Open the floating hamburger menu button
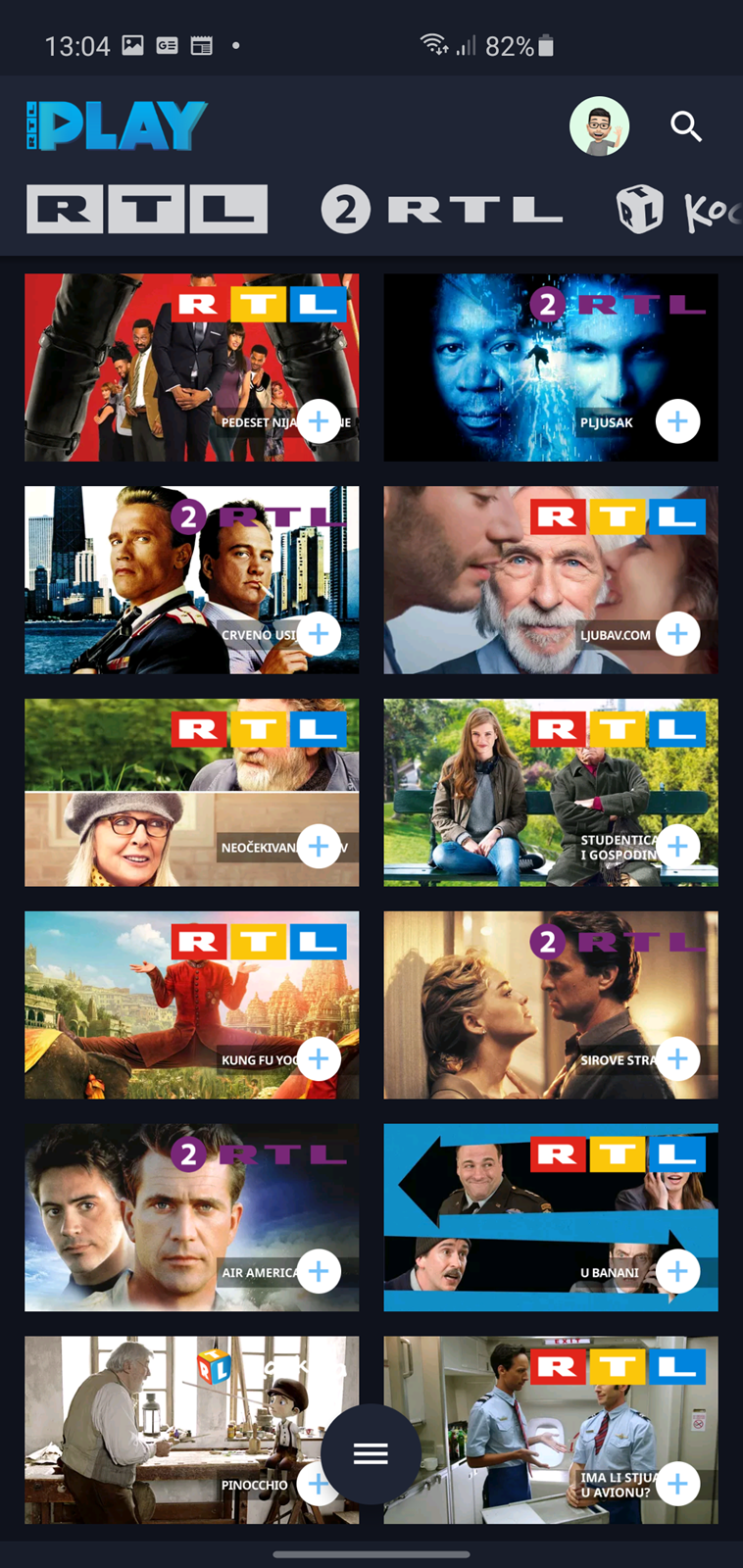The height and width of the screenshot is (1568, 743). point(371,1453)
